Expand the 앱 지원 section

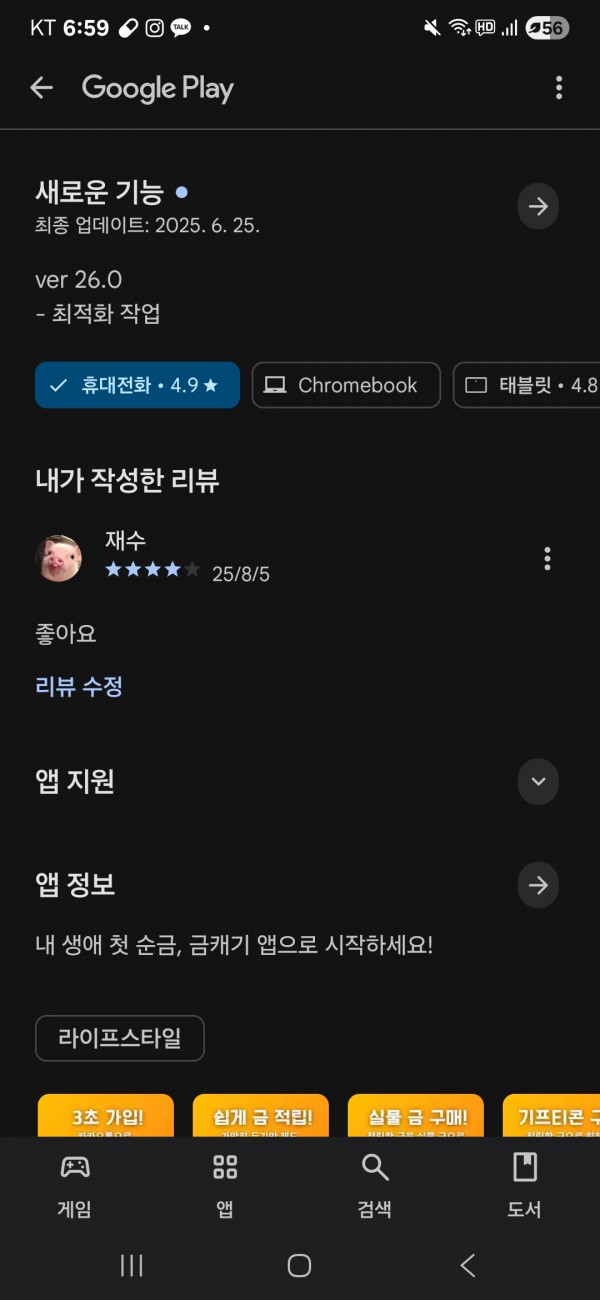point(538,781)
